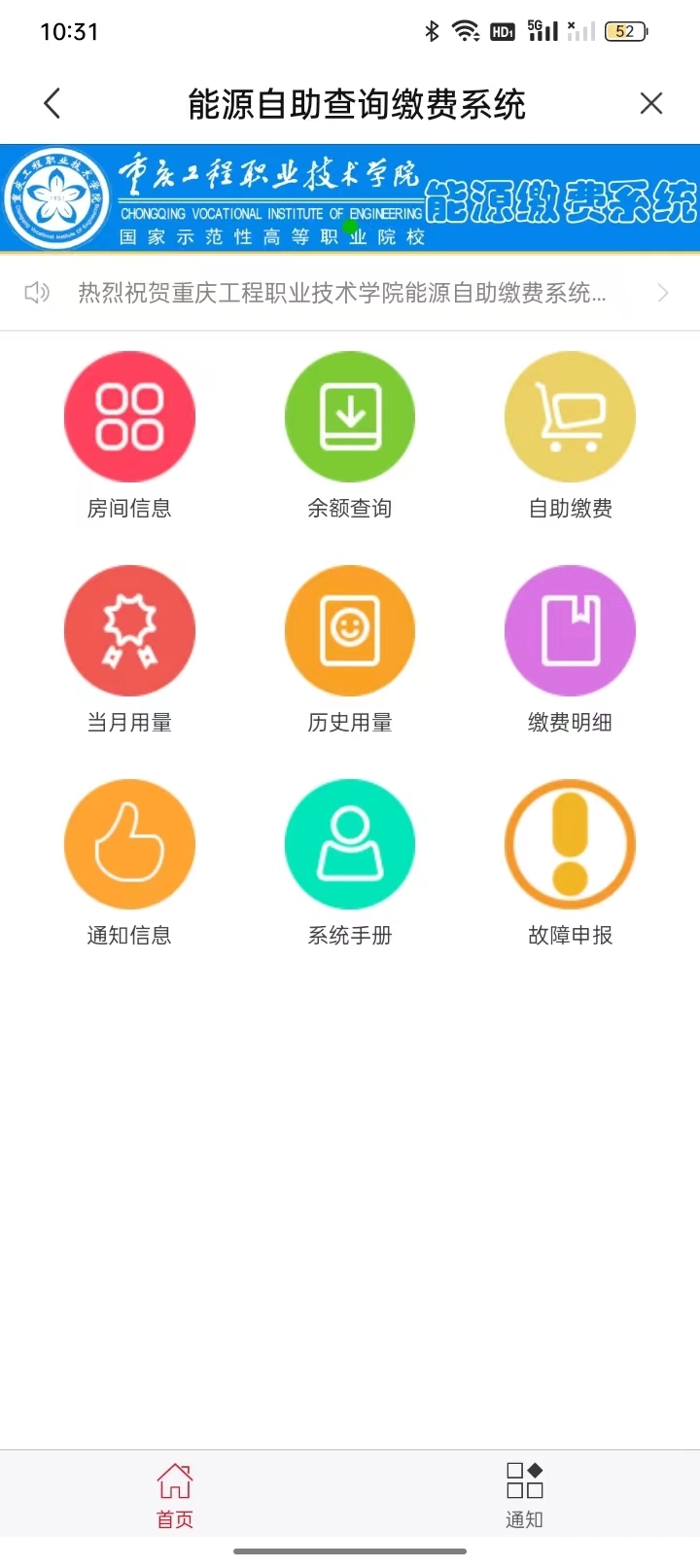The image size is (700, 1568).
Task: Open 房间信息 room information
Action: point(129,417)
